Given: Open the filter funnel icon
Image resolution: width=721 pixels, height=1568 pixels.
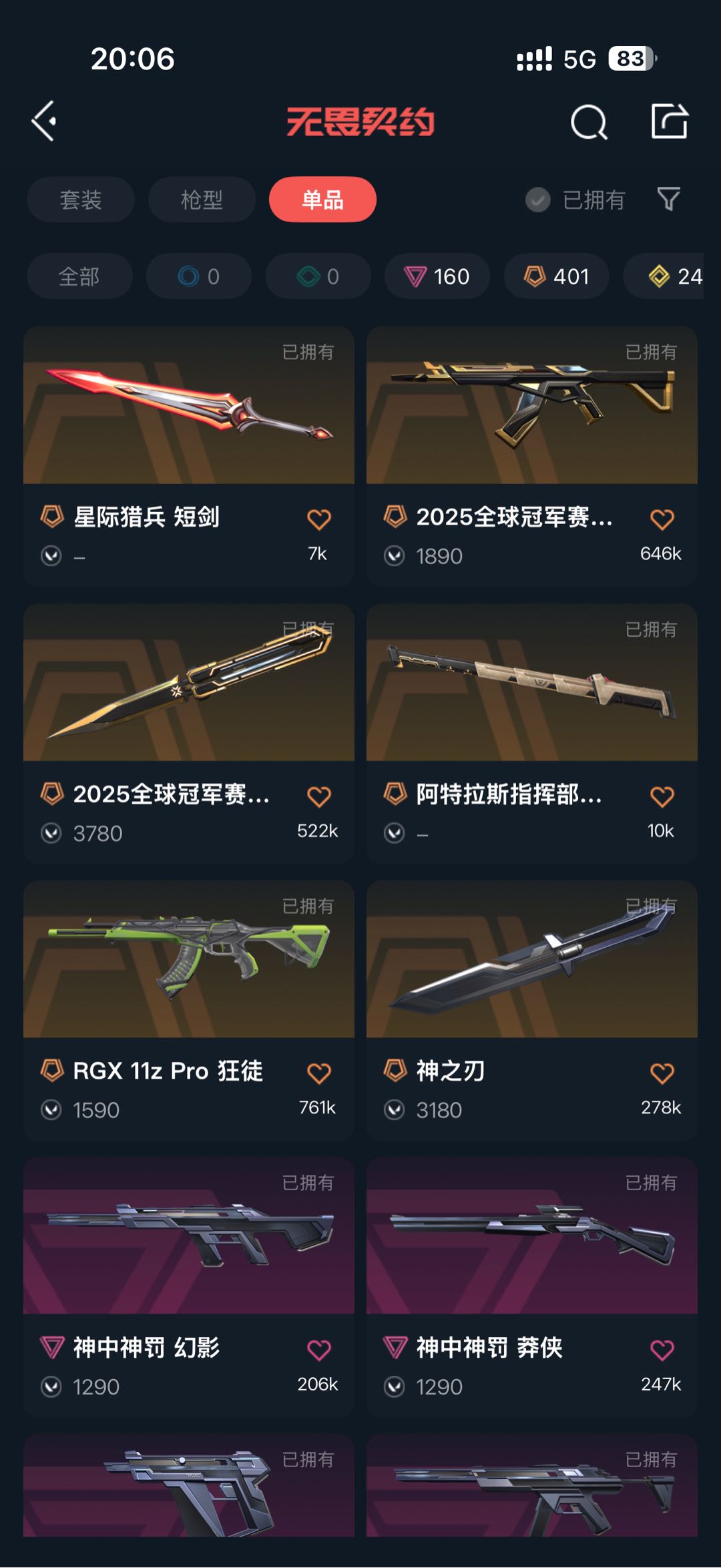Looking at the screenshot, I should [668, 199].
